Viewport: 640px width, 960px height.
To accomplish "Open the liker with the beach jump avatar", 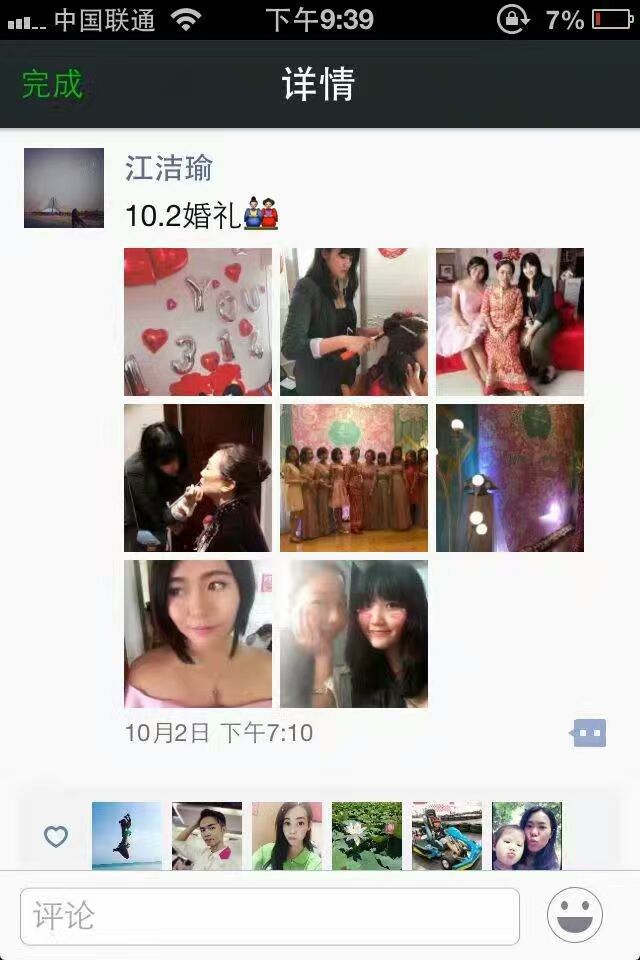I will (127, 836).
